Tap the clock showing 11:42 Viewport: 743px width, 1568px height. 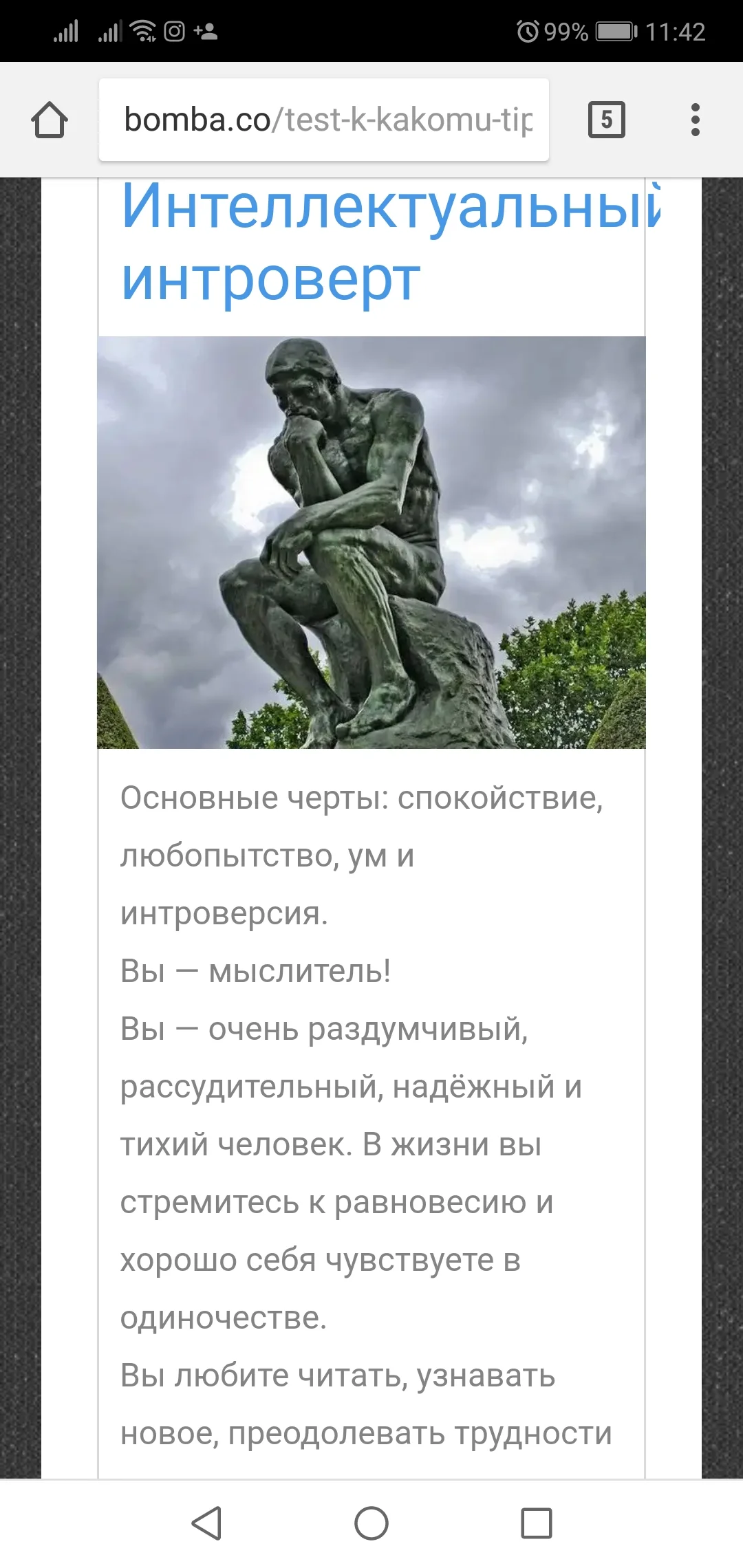click(674, 30)
